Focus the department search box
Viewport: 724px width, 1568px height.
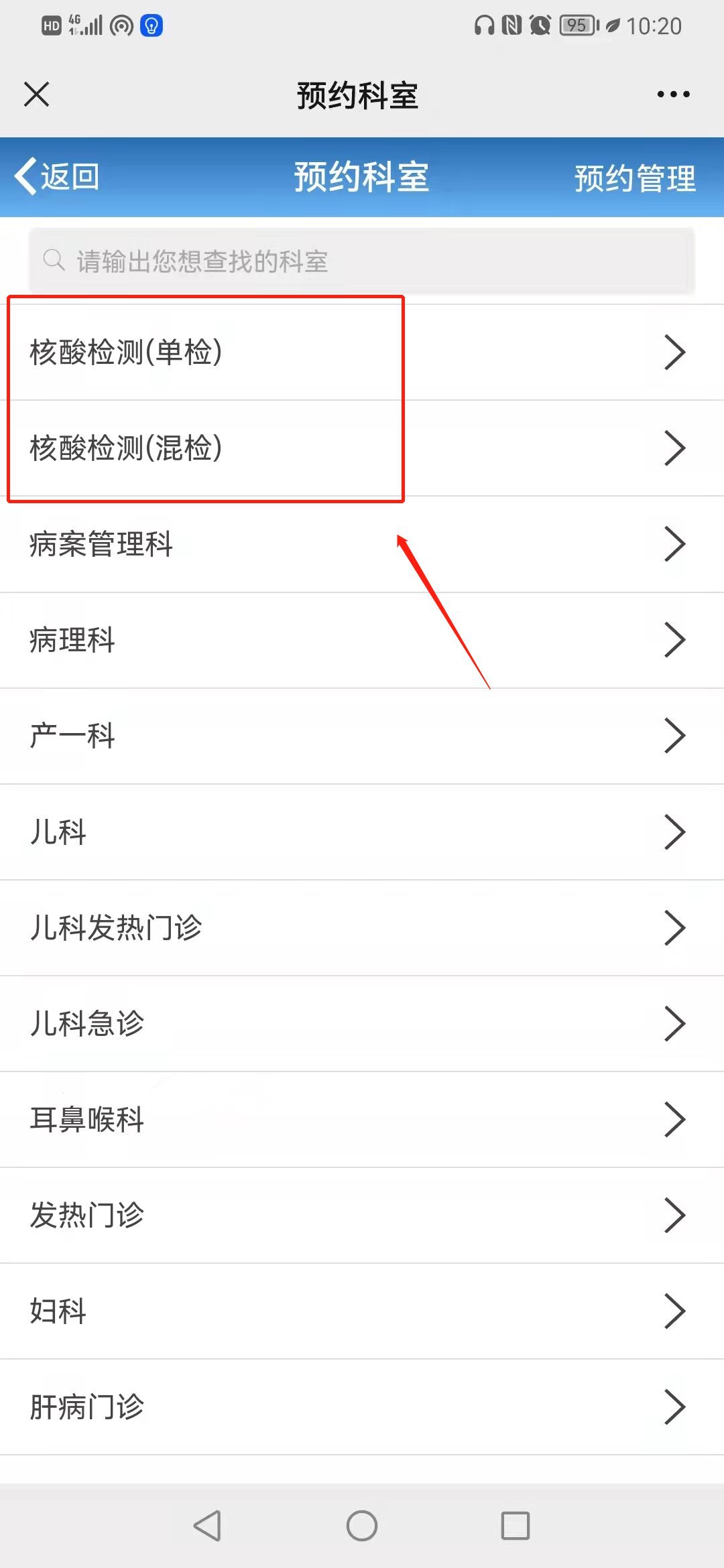click(x=362, y=261)
